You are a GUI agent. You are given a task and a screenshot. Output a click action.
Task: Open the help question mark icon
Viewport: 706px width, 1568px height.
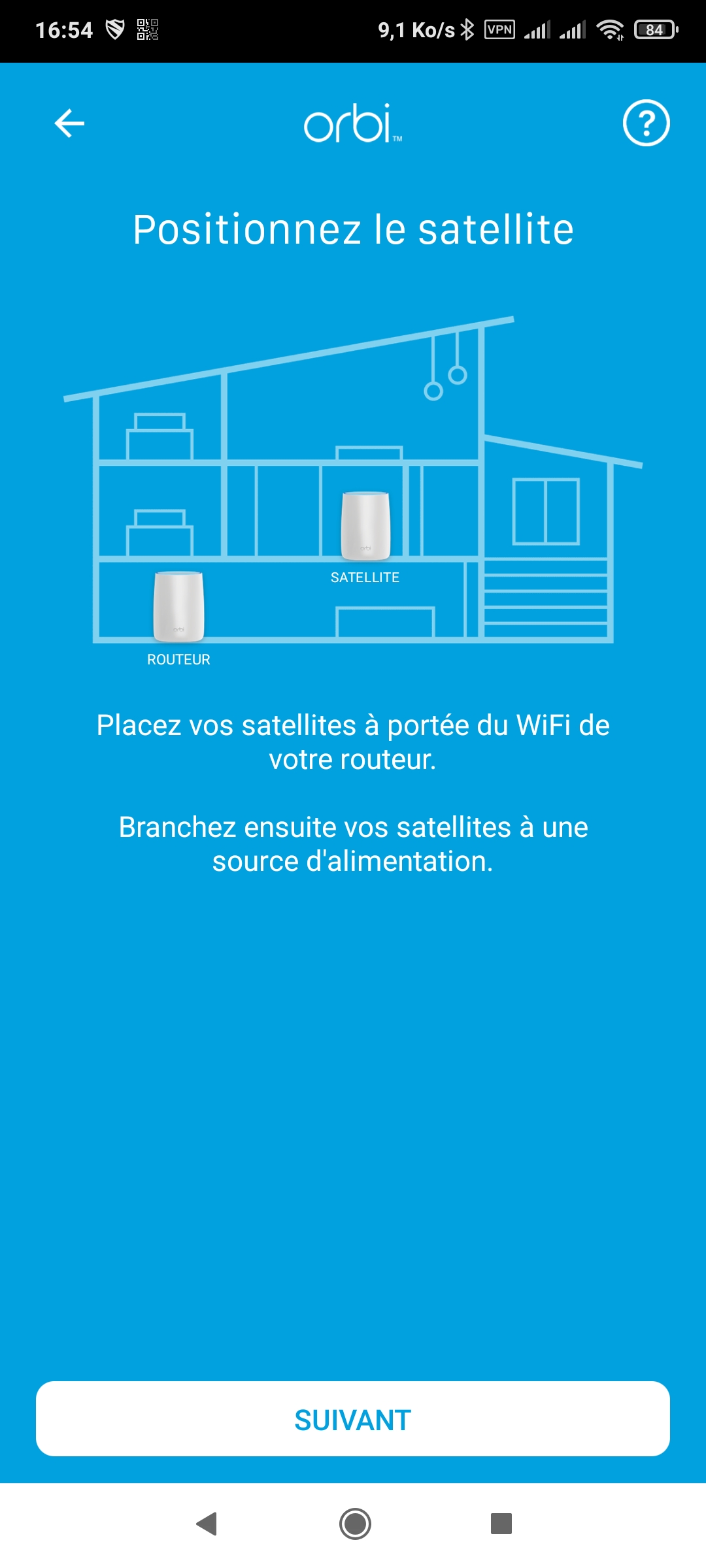(x=646, y=123)
